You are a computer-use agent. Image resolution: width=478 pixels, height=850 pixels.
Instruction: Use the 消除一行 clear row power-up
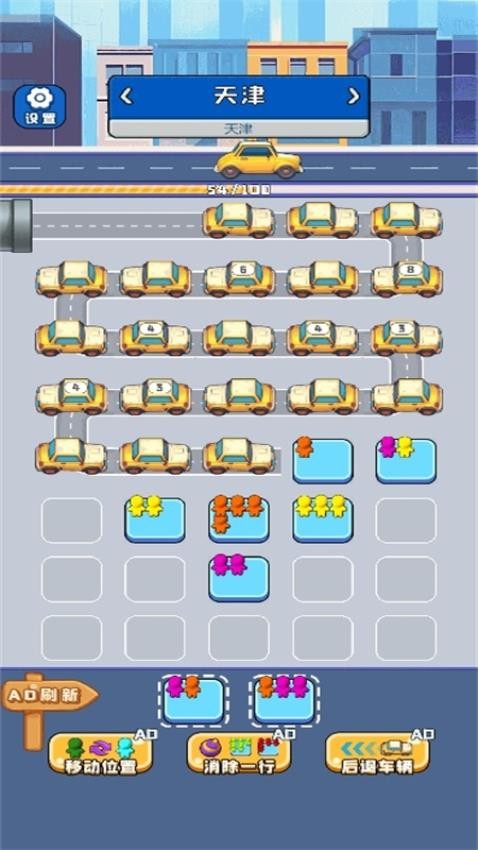point(238,754)
